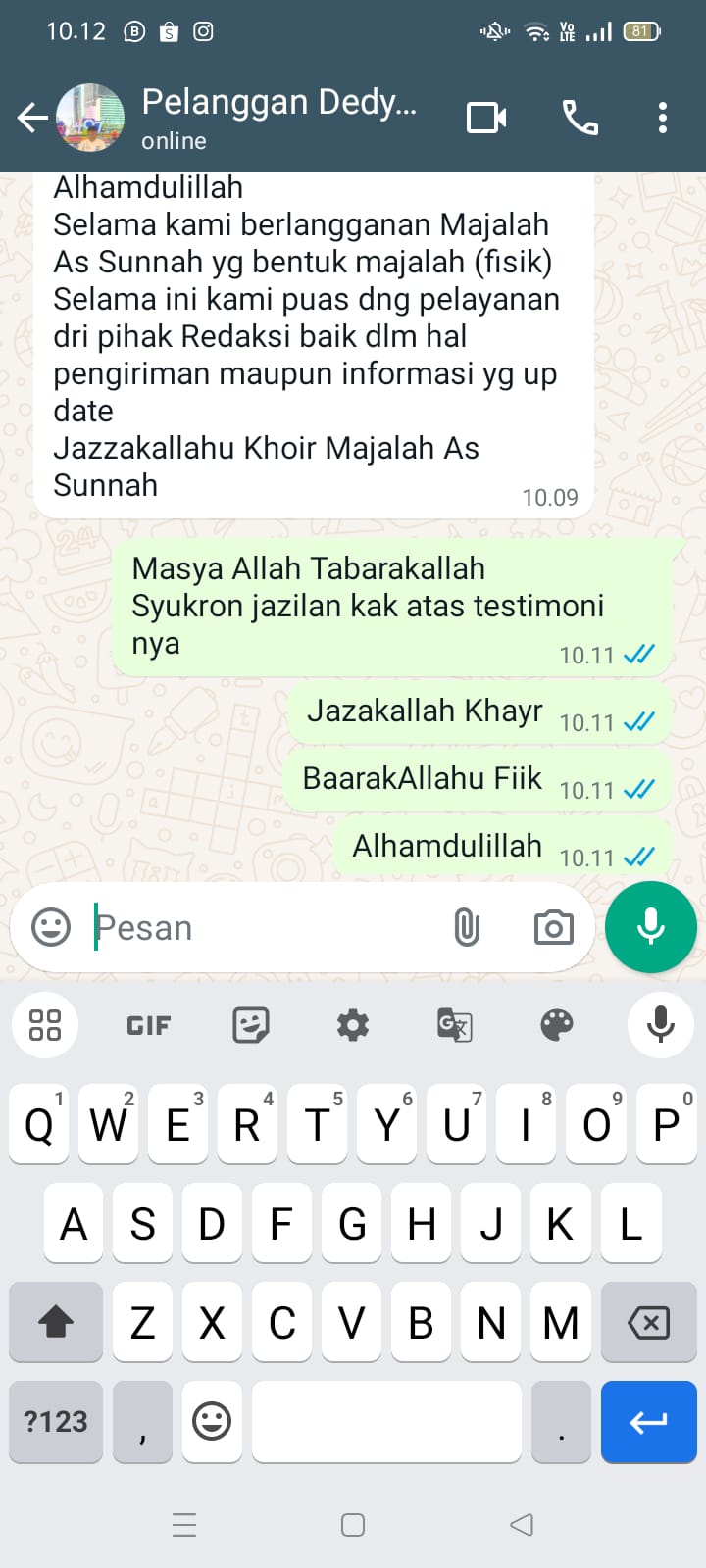Record a voice message with green mic
Viewport: 706px width, 1568px height.
coord(651,926)
